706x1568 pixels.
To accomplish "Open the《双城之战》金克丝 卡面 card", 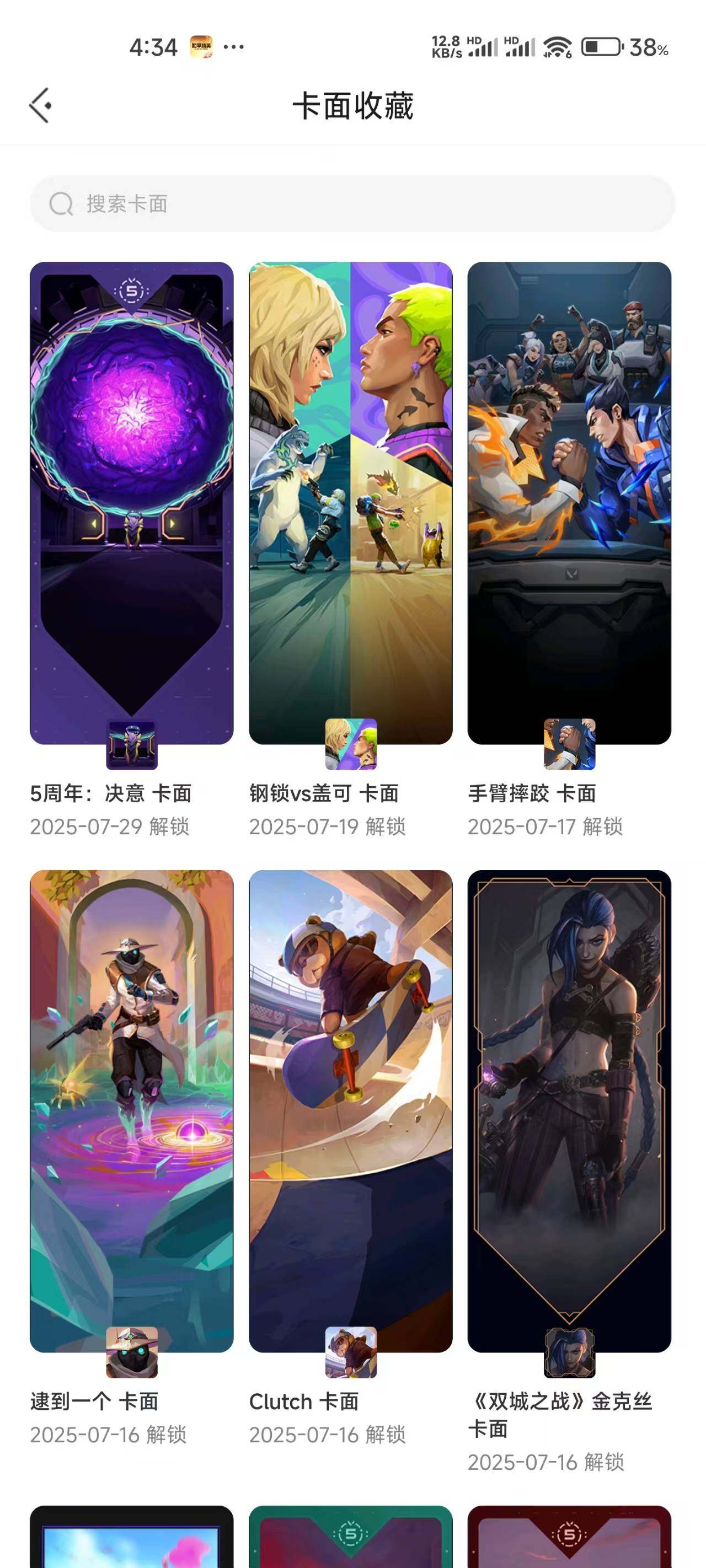I will (x=569, y=1110).
